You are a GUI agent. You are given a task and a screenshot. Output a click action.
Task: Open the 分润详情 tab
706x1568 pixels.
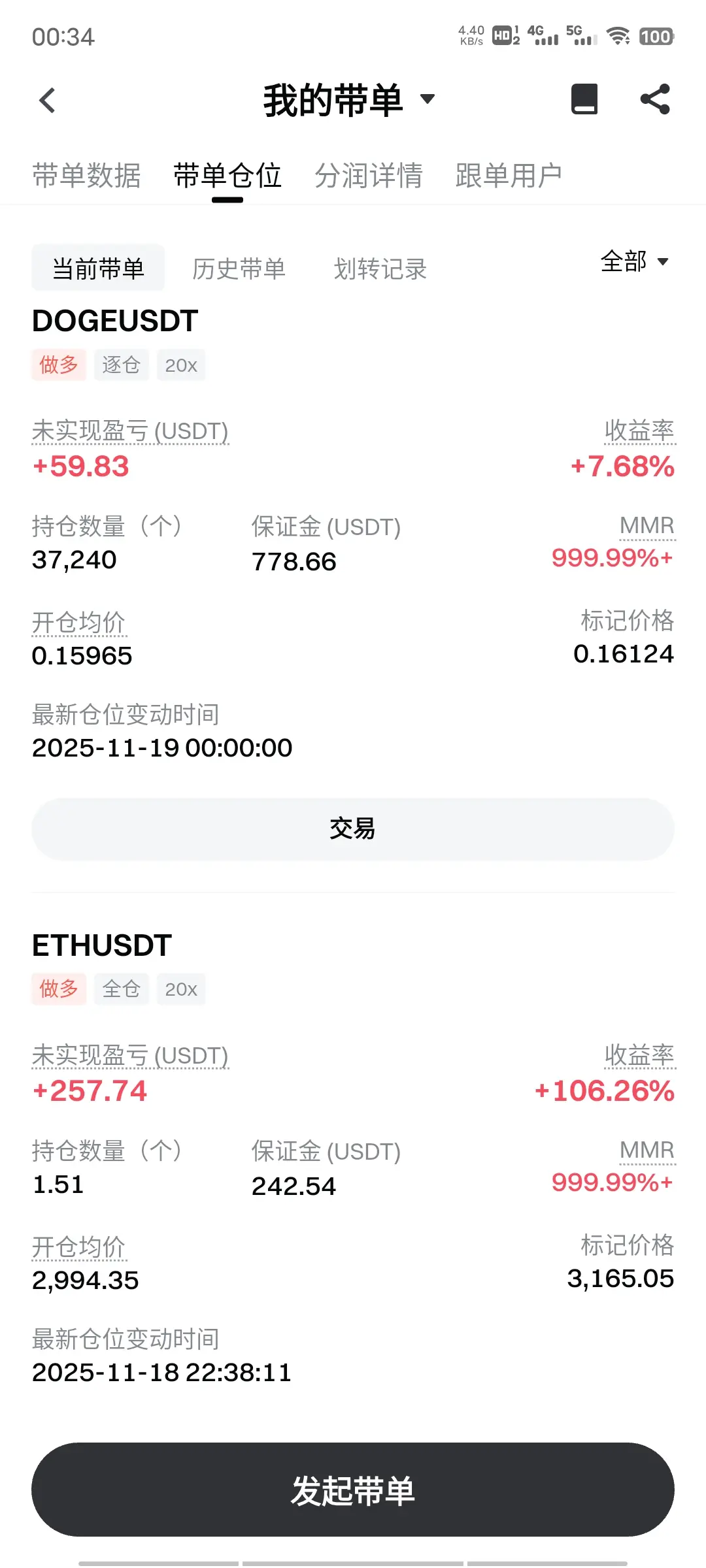[368, 176]
